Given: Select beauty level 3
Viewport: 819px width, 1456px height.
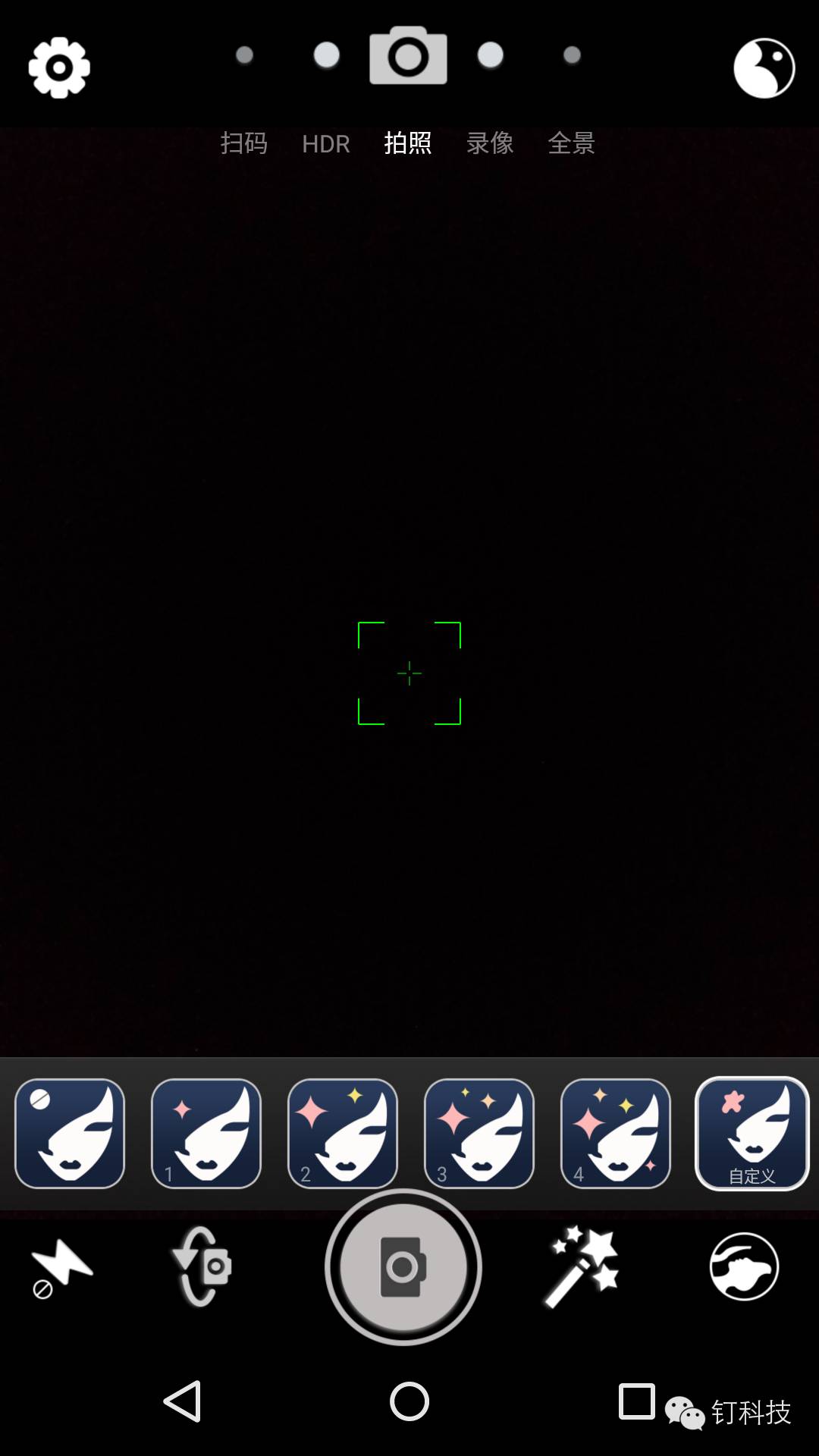Looking at the screenshot, I should click(x=479, y=1134).
